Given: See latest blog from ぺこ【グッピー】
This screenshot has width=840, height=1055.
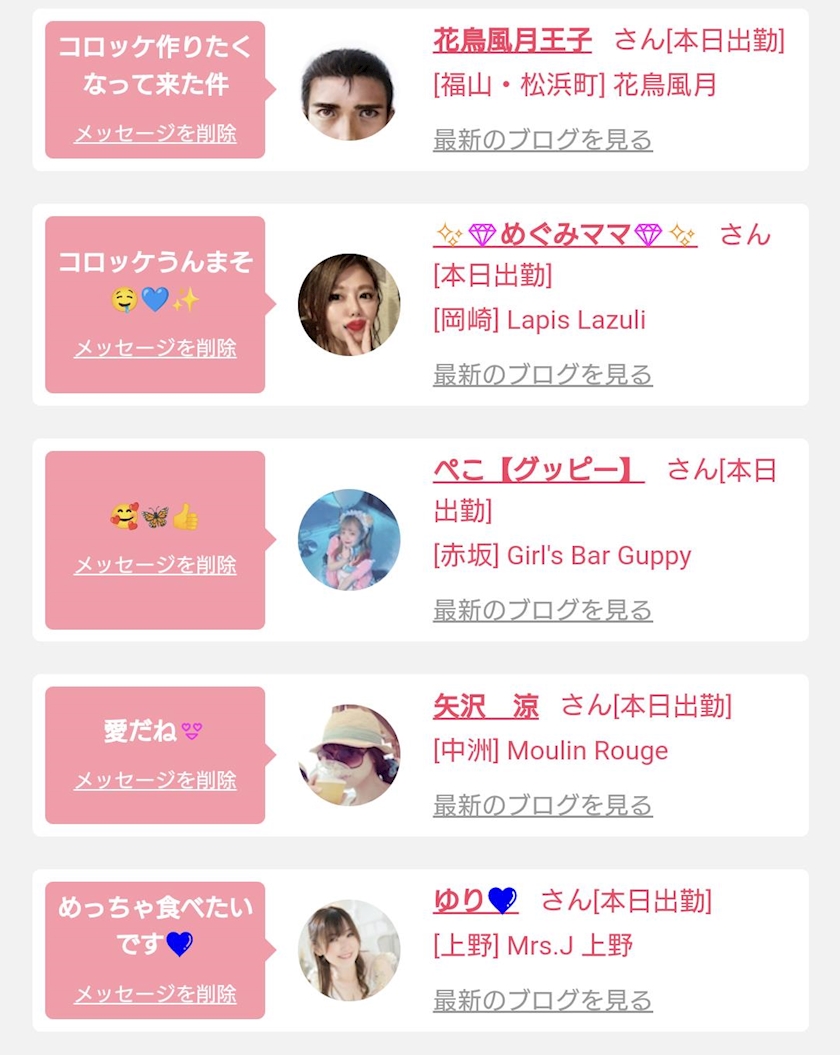Looking at the screenshot, I should coord(542,610).
